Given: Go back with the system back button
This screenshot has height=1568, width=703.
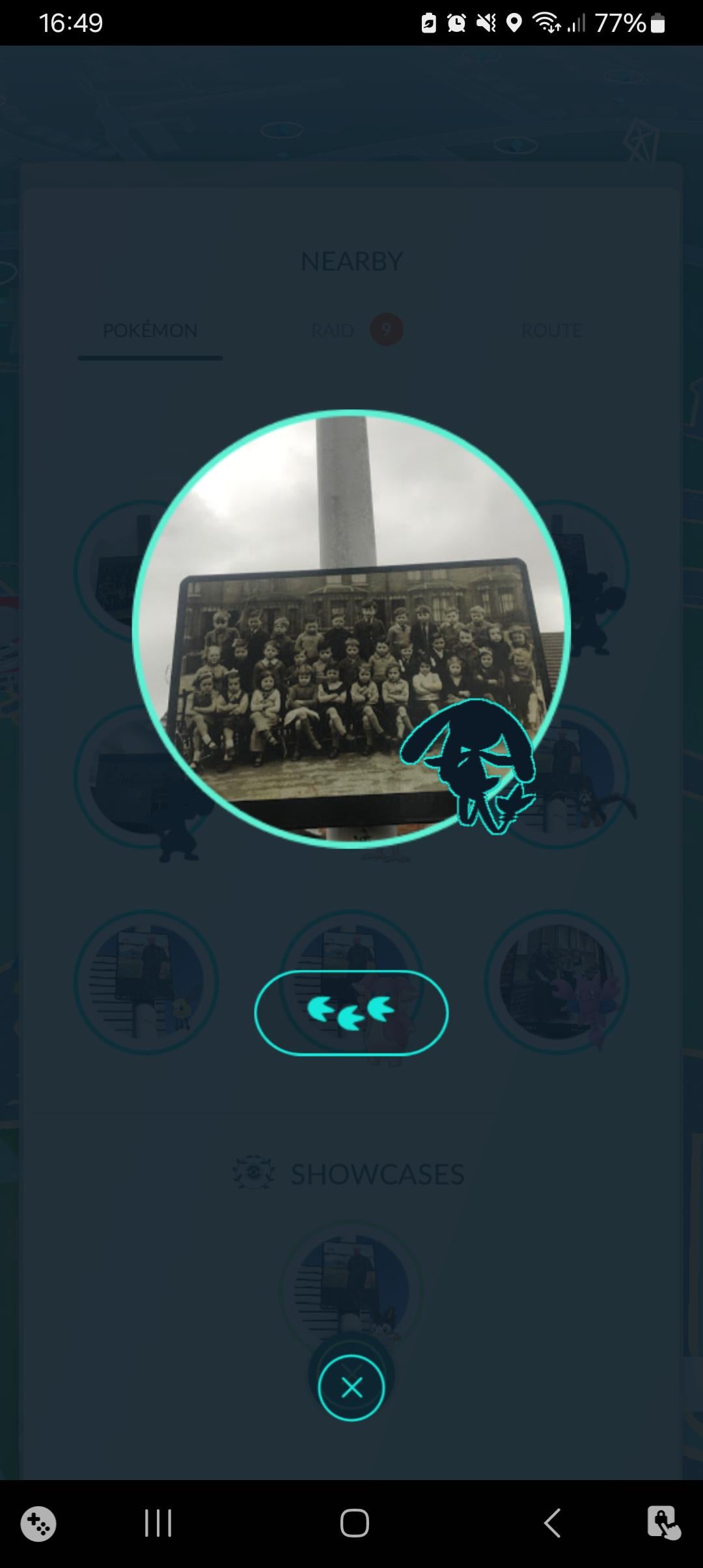Looking at the screenshot, I should (x=552, y=1523).
